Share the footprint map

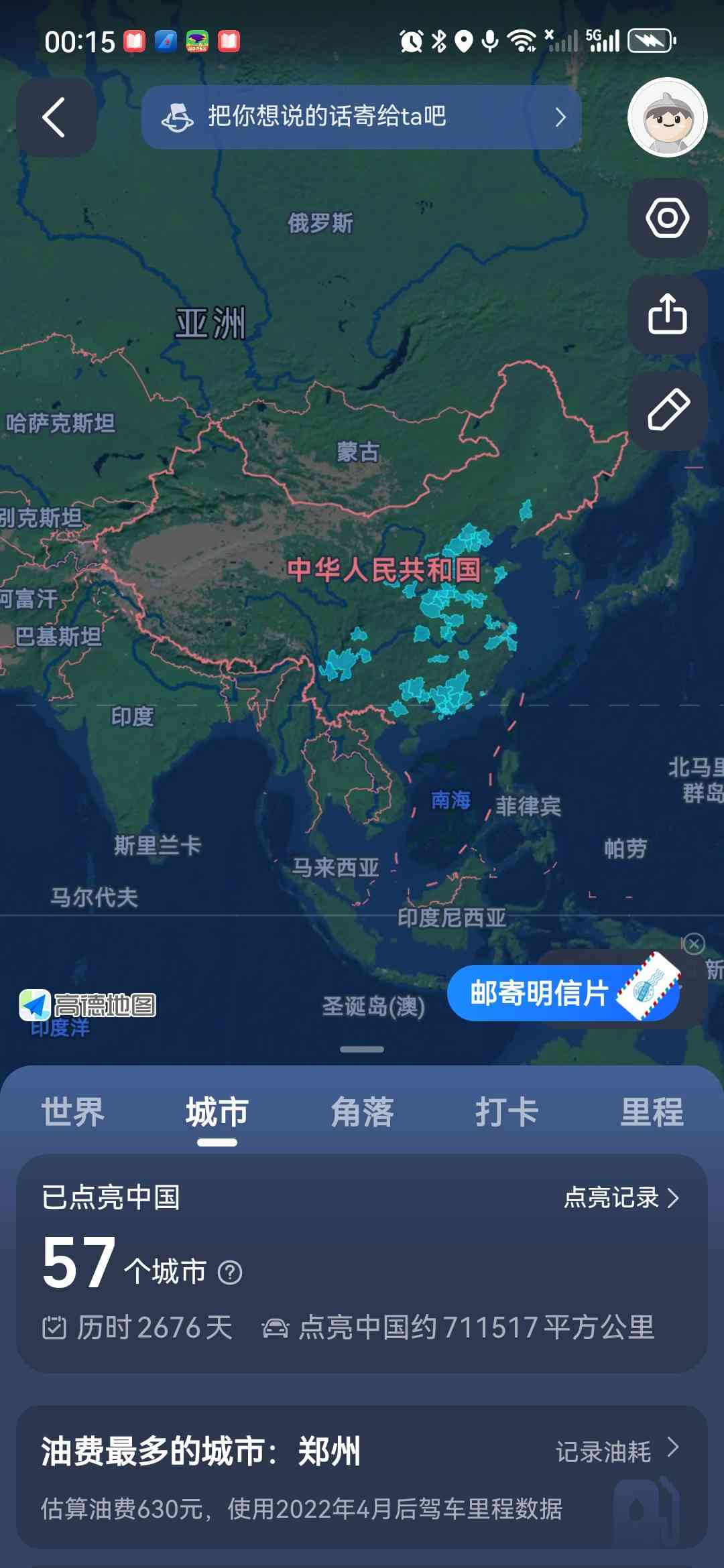[x=667, y=314]
